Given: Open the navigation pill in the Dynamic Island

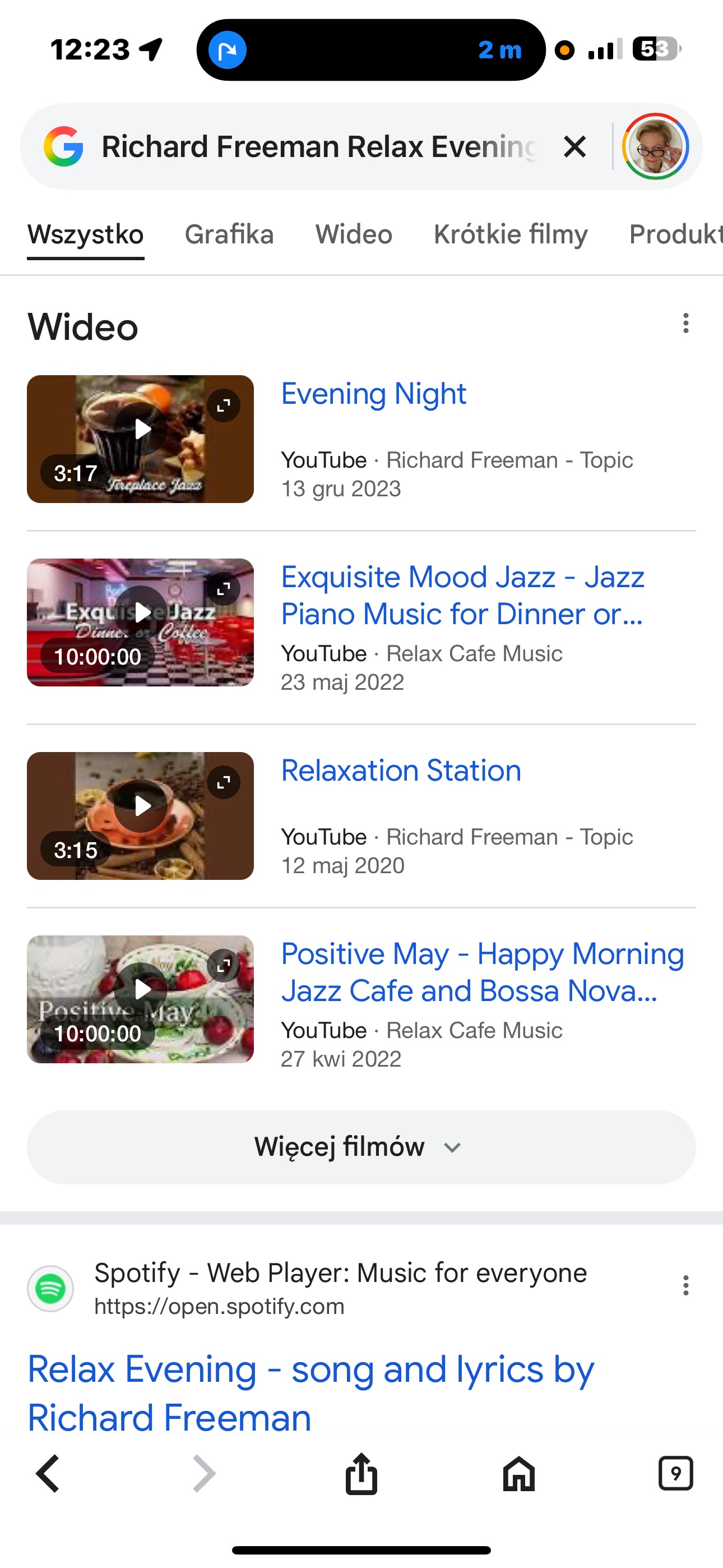Looking at the screenshot, I should tap(370, 50).
